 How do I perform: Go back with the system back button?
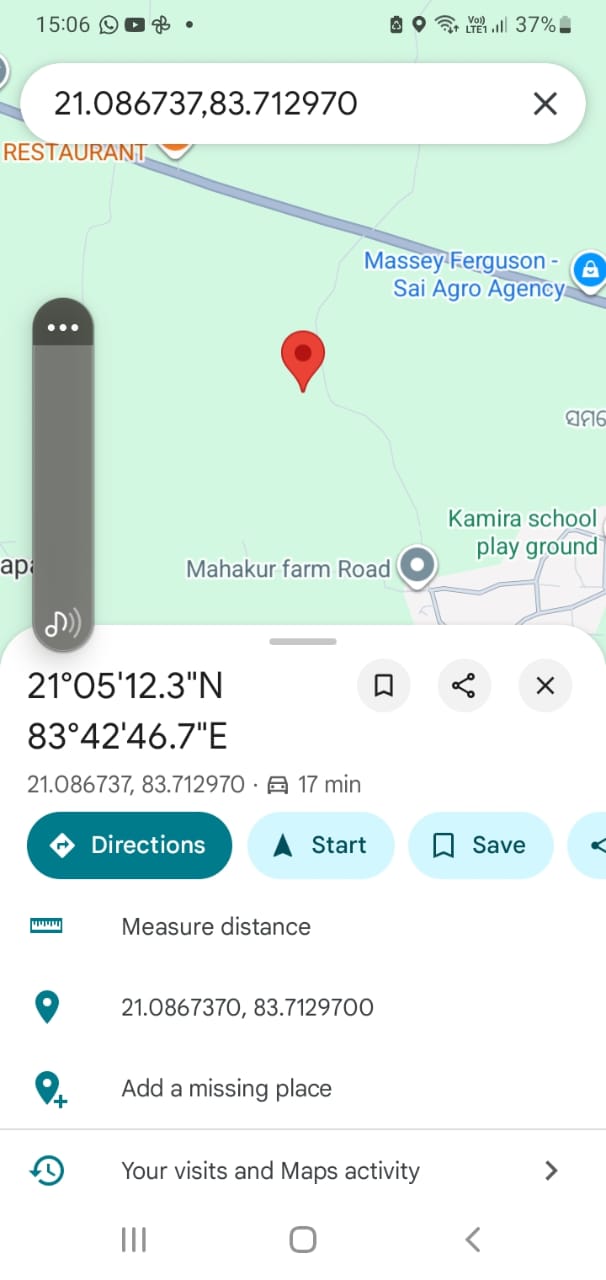[473, 1240]
